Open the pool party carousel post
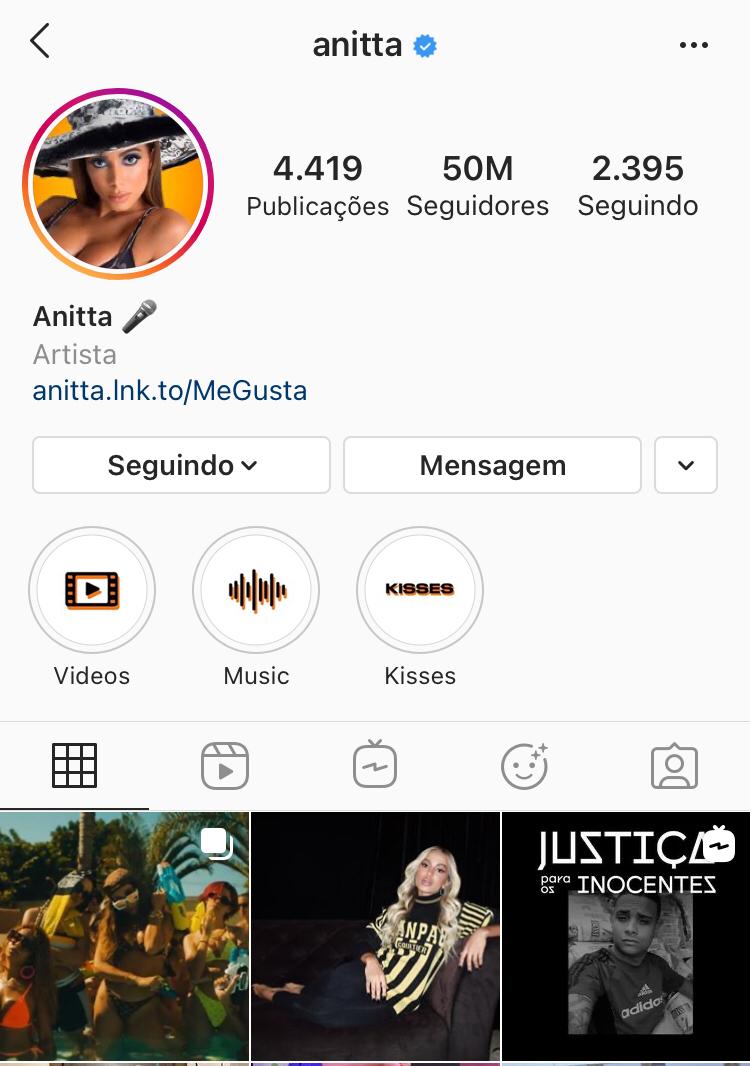750x1066 pixels. click(124, 936)
